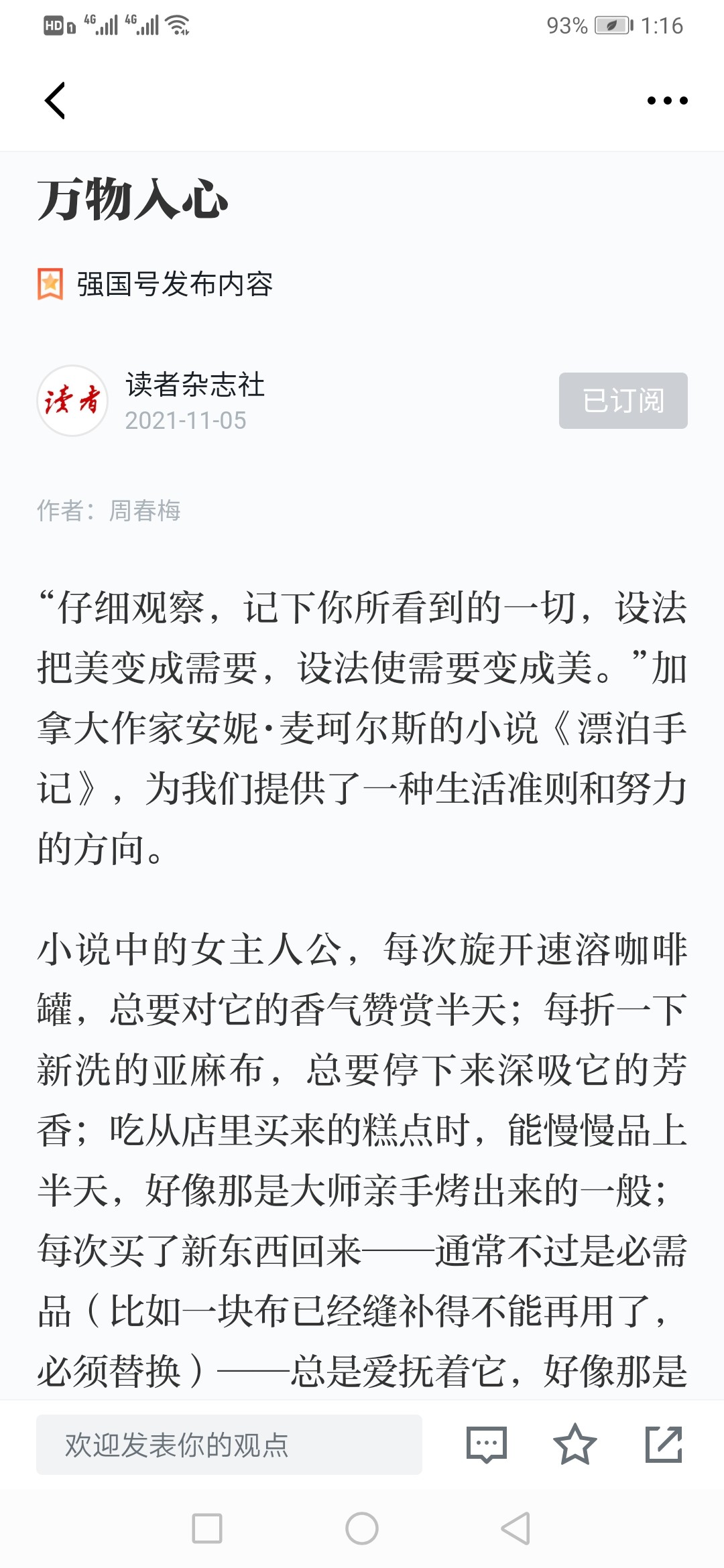Screen dimensions: 724x1568
Task: Open the three-dot overflow menu
Action: 667,101
